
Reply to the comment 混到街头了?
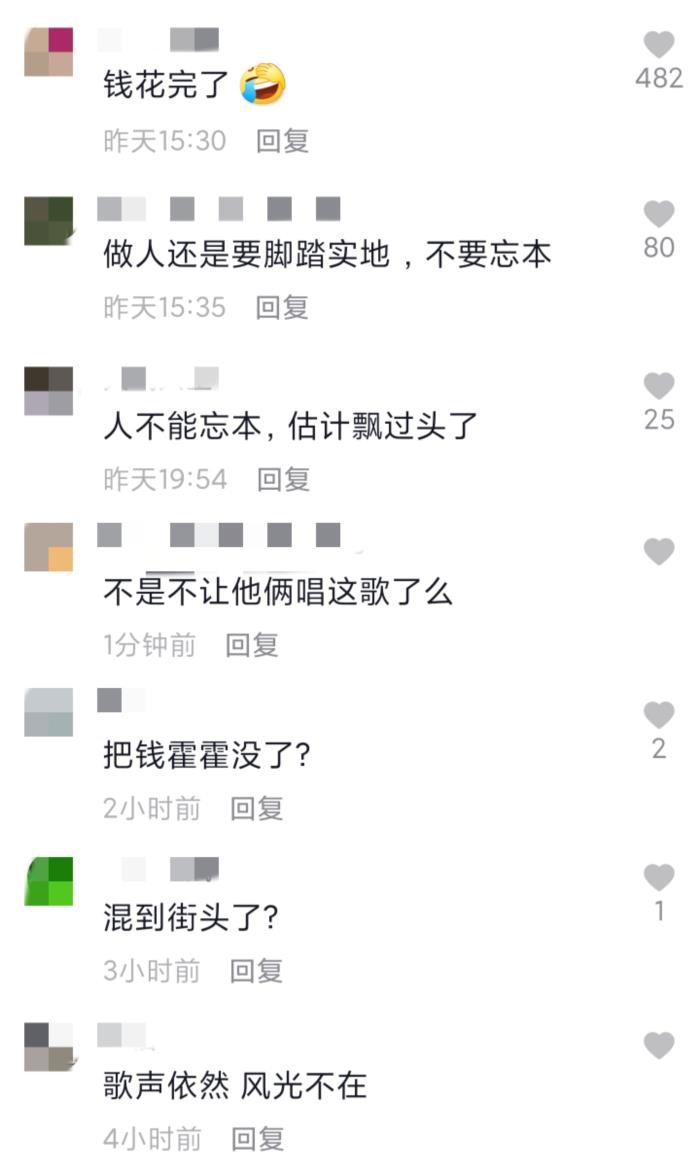click(x=257, y=970)
